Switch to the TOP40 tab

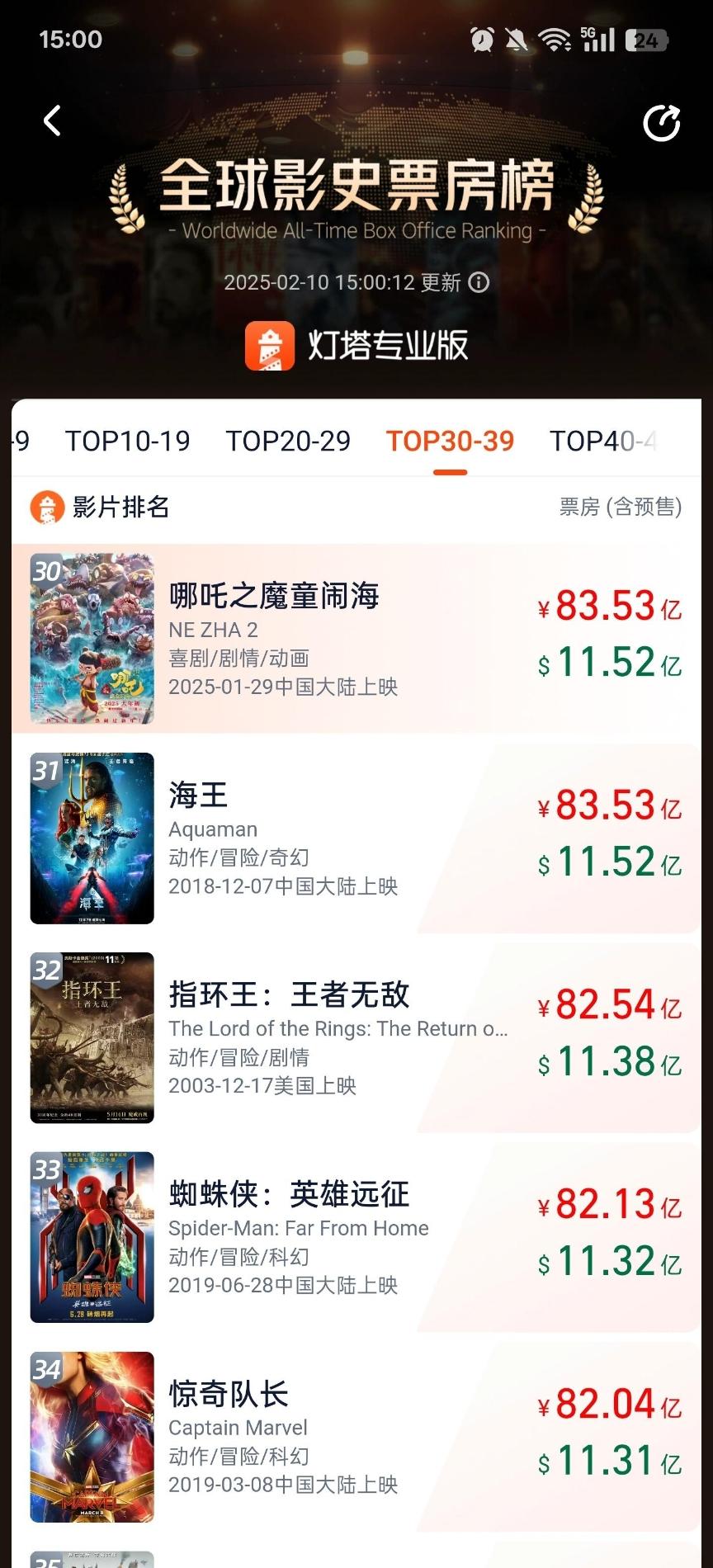(602, 442)
